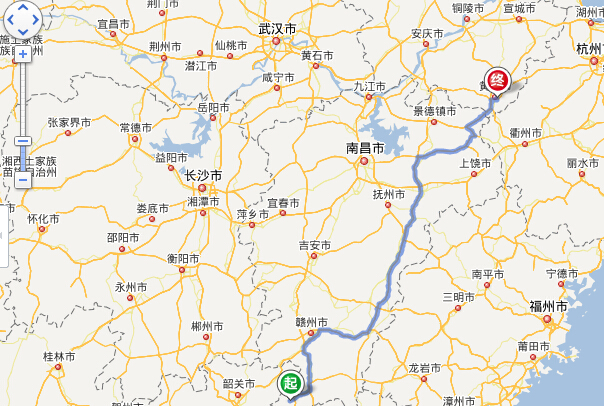Zoom in with the plus button

(x=22, y=54)
